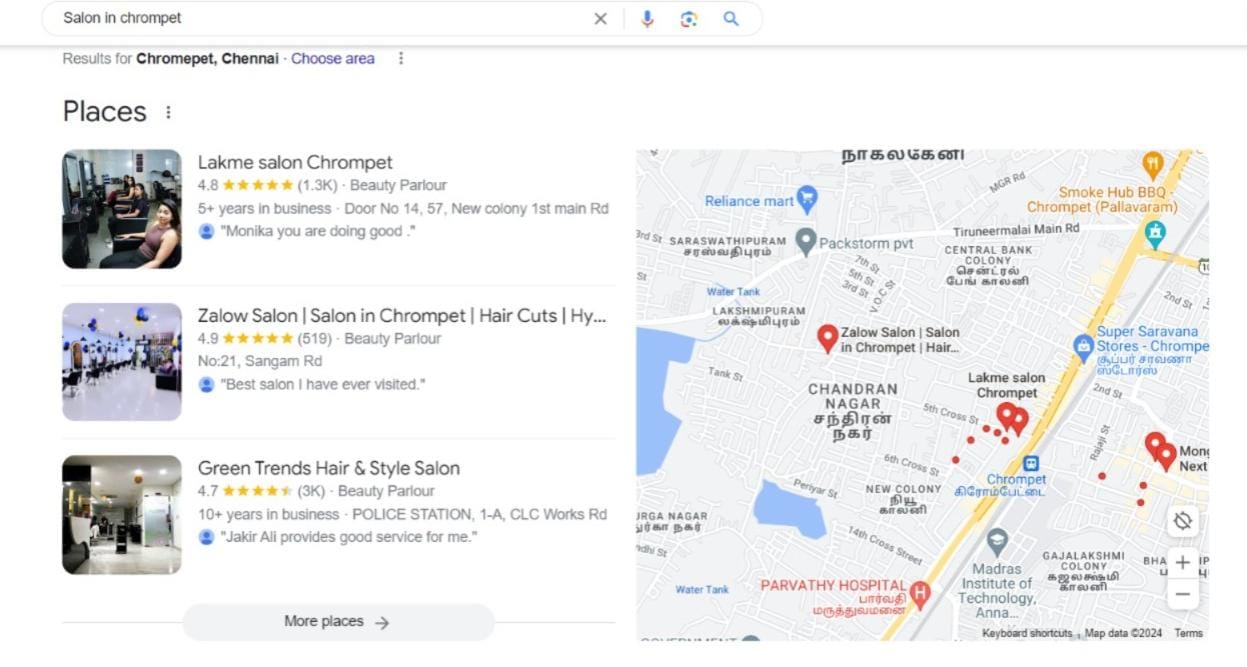
Task: Toggle the map location rotation button
Action: (x=1182, y=521)
